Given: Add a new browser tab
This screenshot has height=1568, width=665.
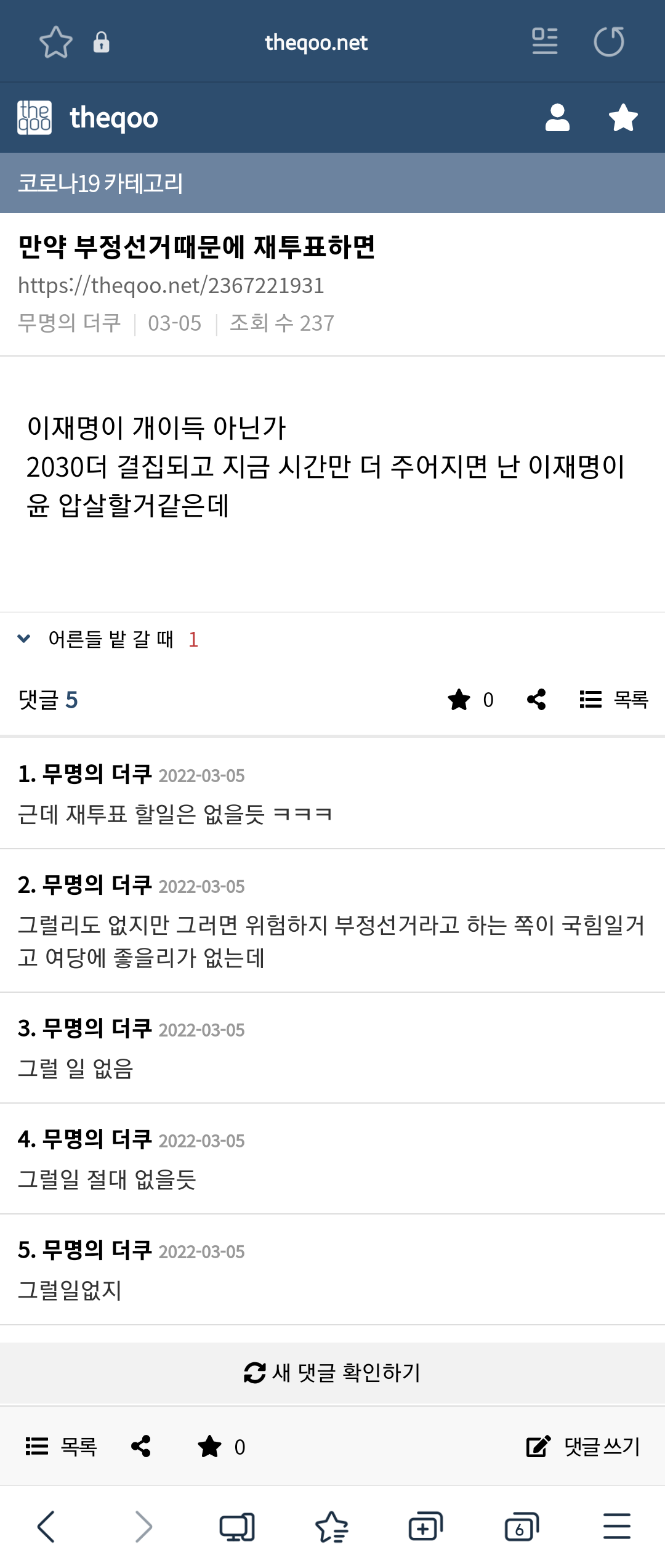Looking at the screenshot, I should (425, 1527).
